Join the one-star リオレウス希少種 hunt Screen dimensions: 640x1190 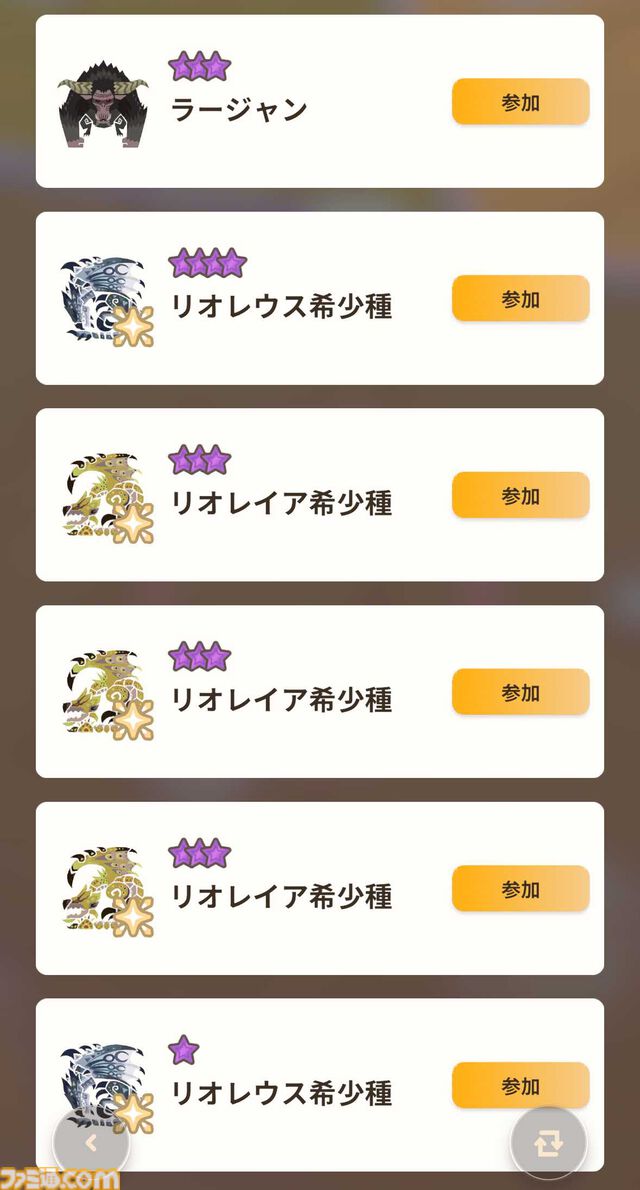[520, 1086]
